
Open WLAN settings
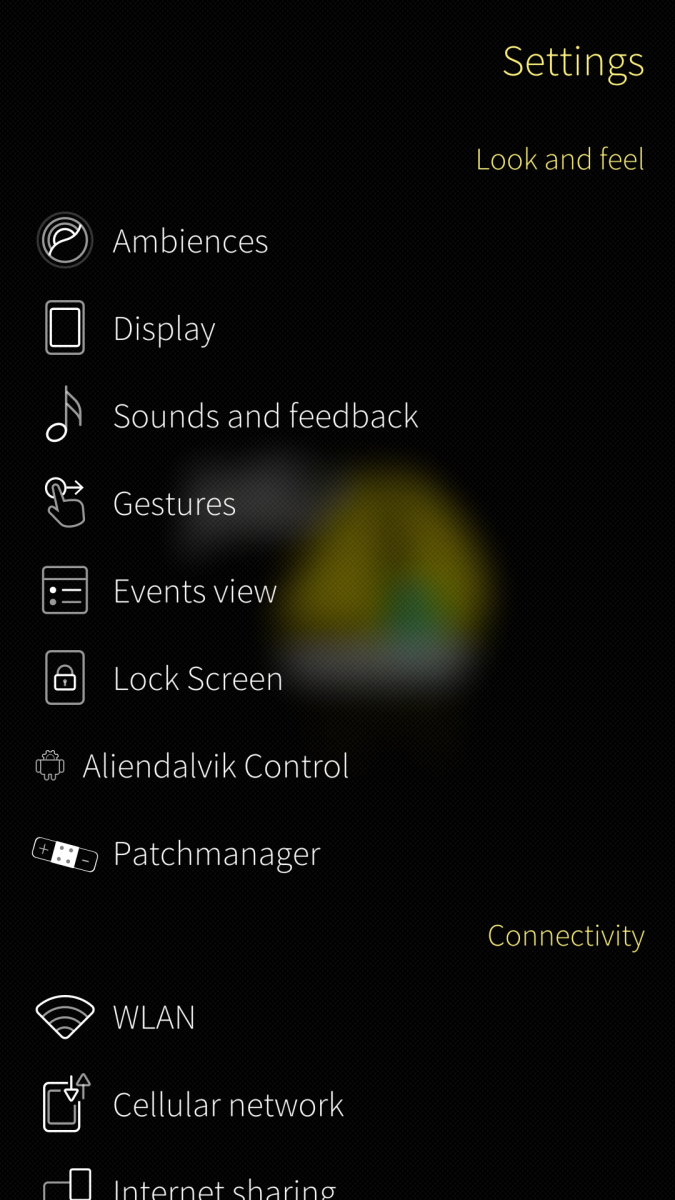point(337,1017)
